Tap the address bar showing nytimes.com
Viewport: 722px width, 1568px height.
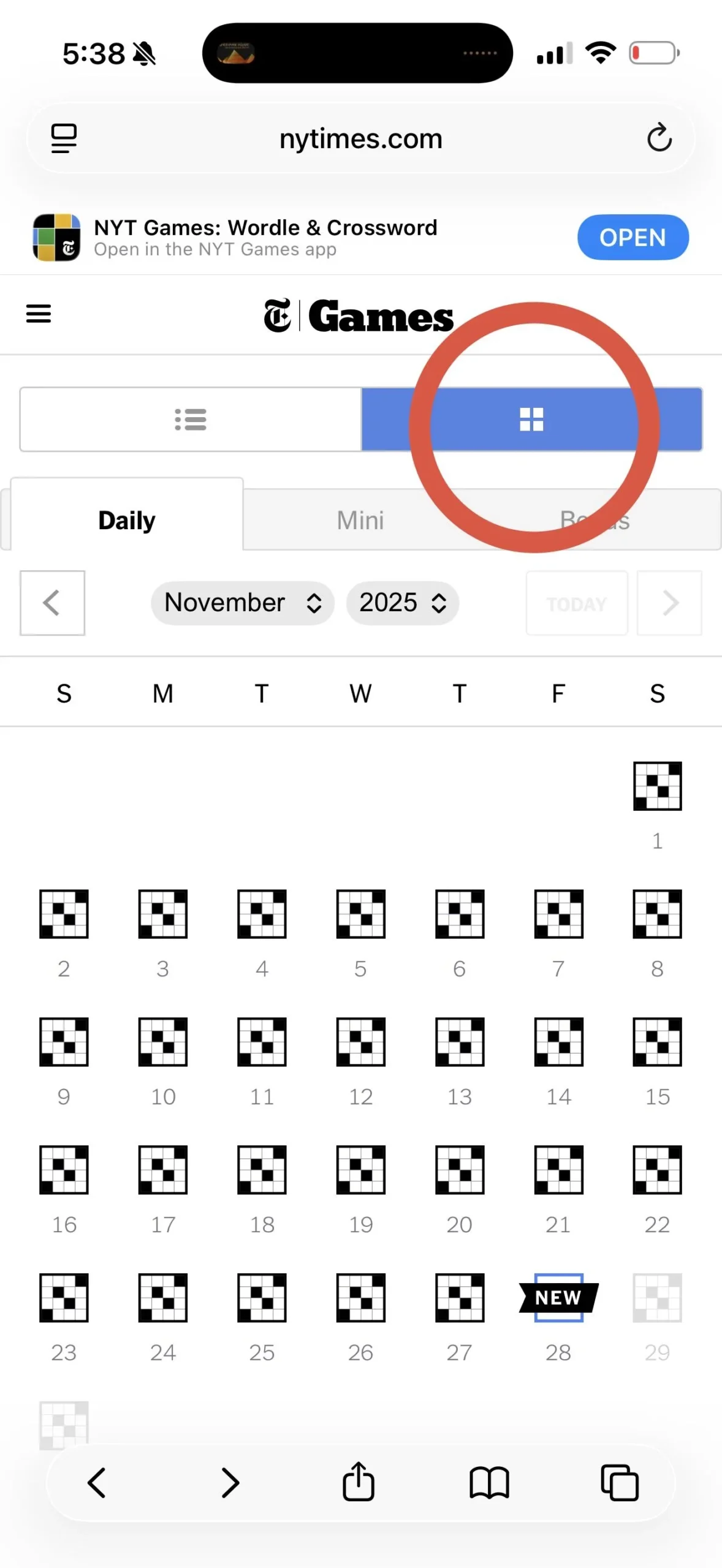point(360,138)
